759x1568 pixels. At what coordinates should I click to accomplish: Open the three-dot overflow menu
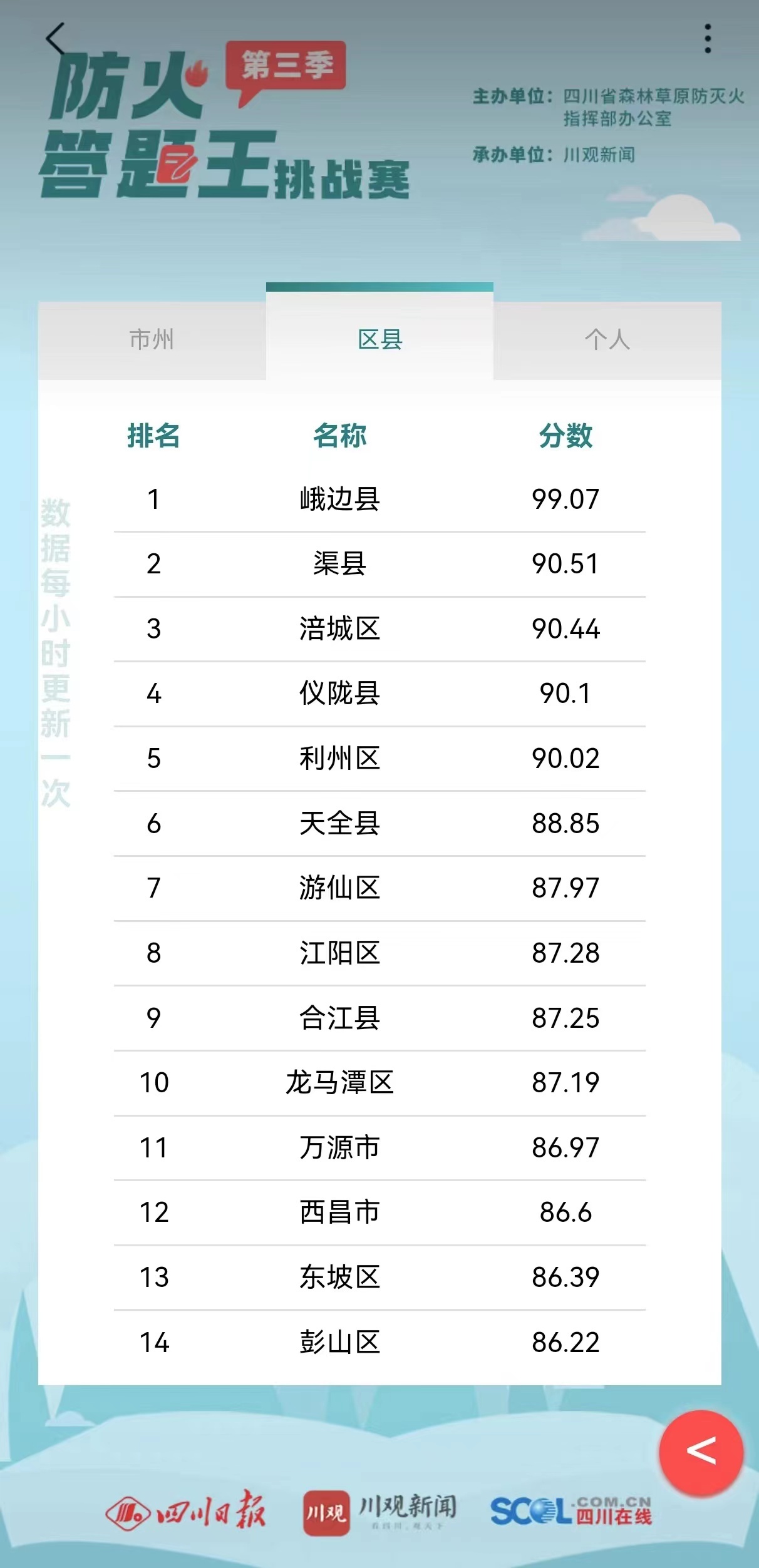tap(708, 38)
